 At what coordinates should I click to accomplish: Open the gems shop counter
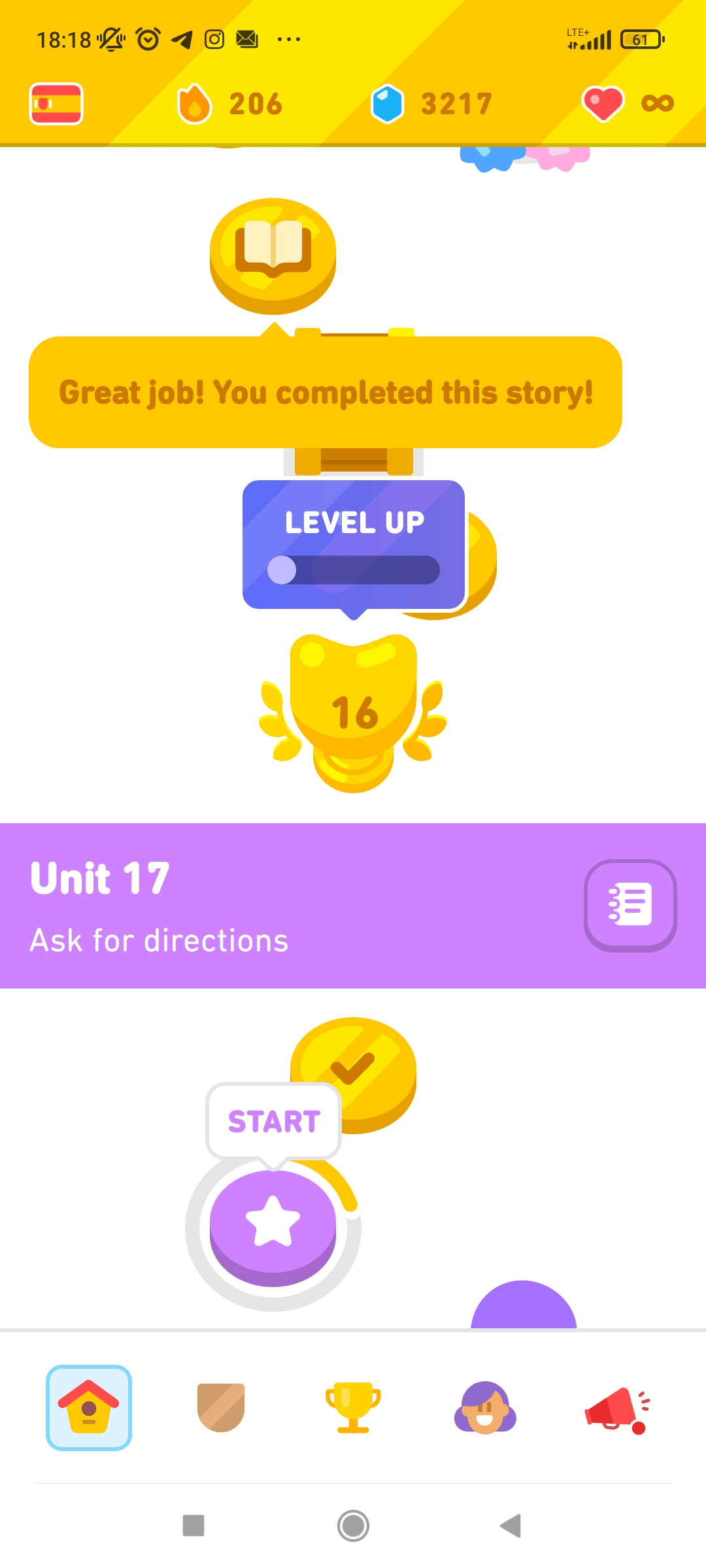tap(431, 104)
